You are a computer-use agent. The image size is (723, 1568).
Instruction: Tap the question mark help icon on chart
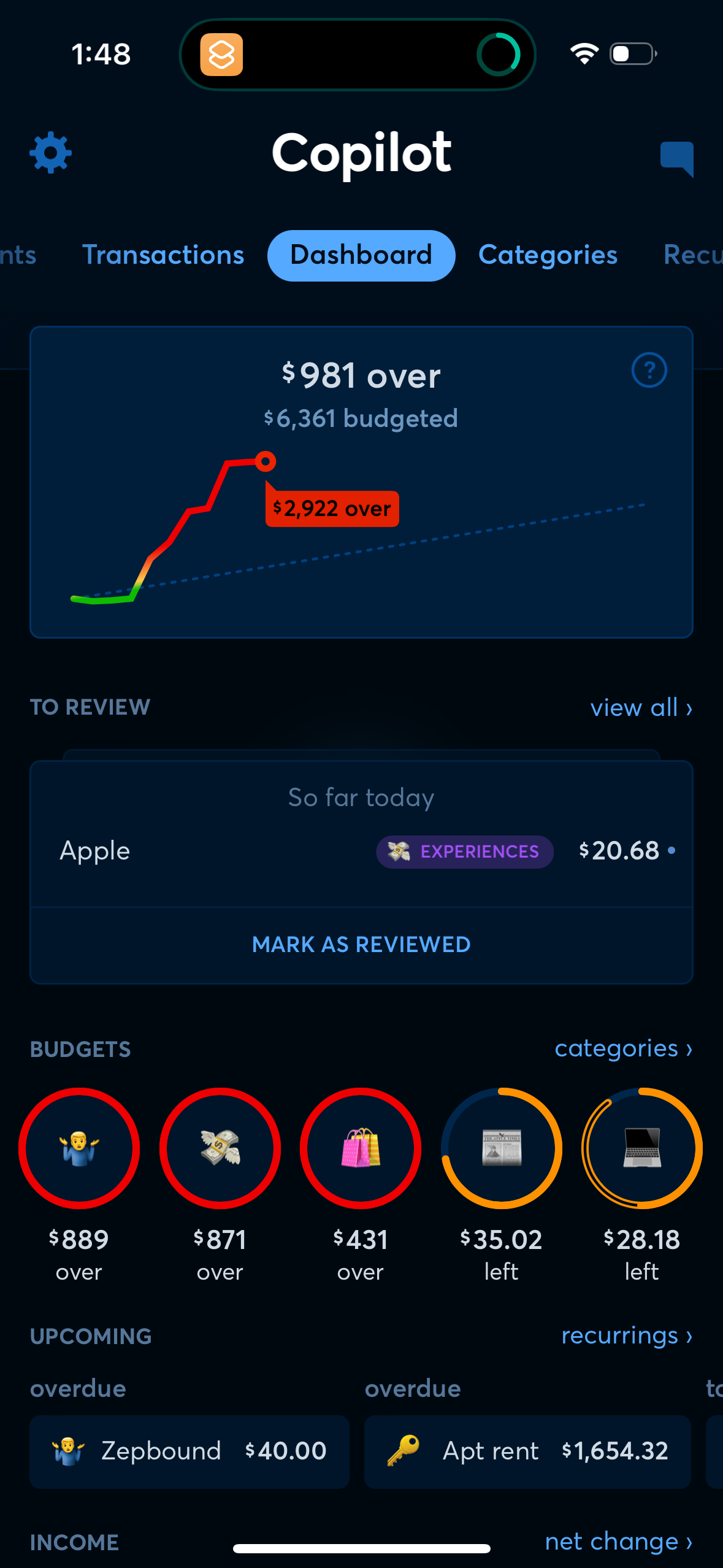click(x=649, y=370)
